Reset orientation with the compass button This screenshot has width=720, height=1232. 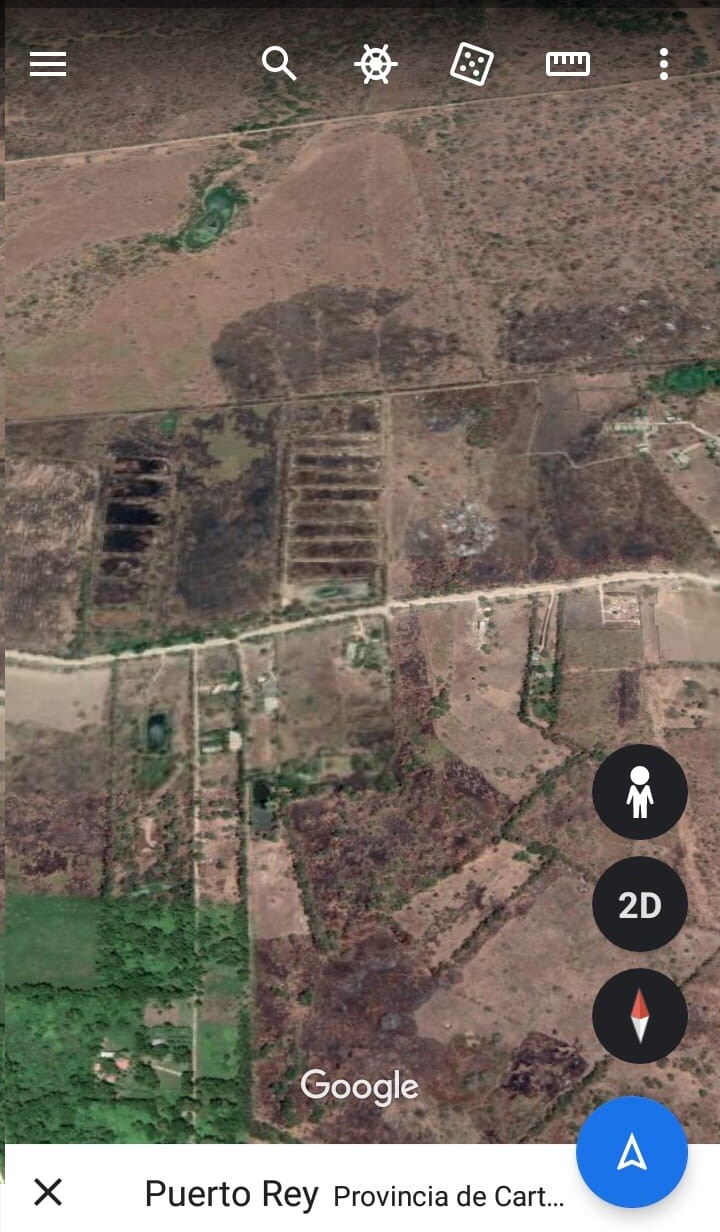pyautogui.click(x=639, y=1016)
